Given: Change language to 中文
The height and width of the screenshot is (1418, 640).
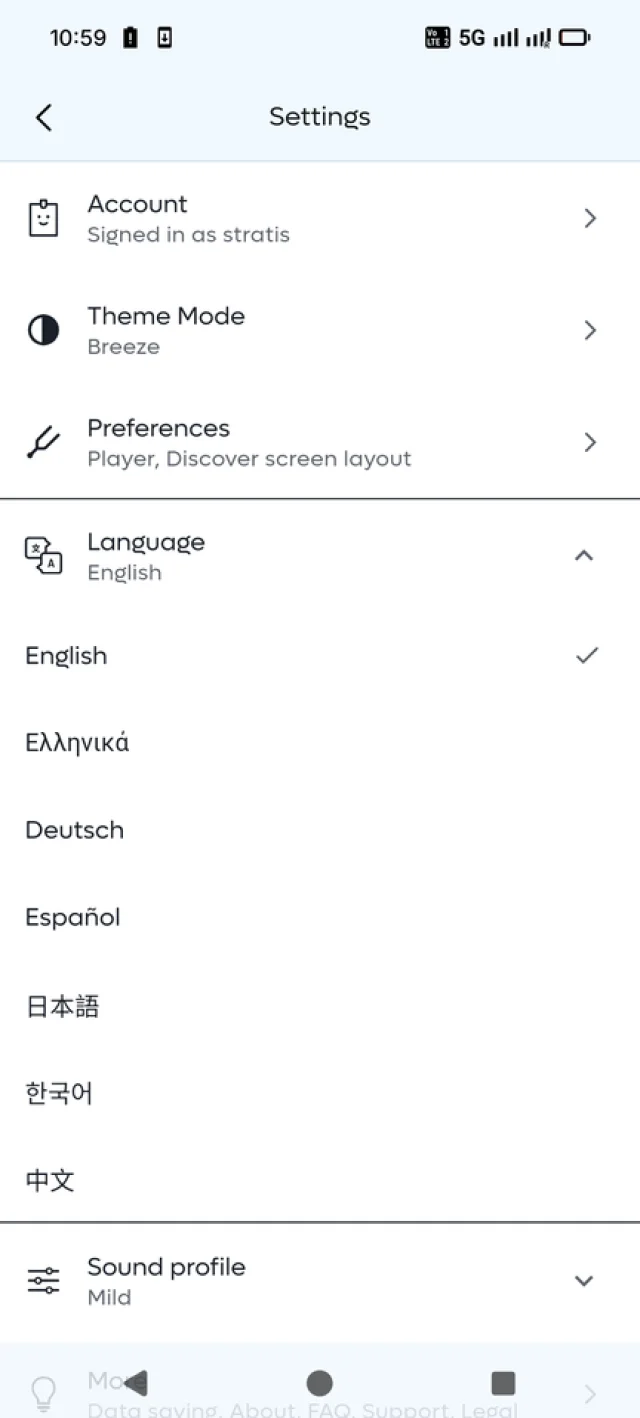Looking at the screenshot, I should coord(320,1180).
